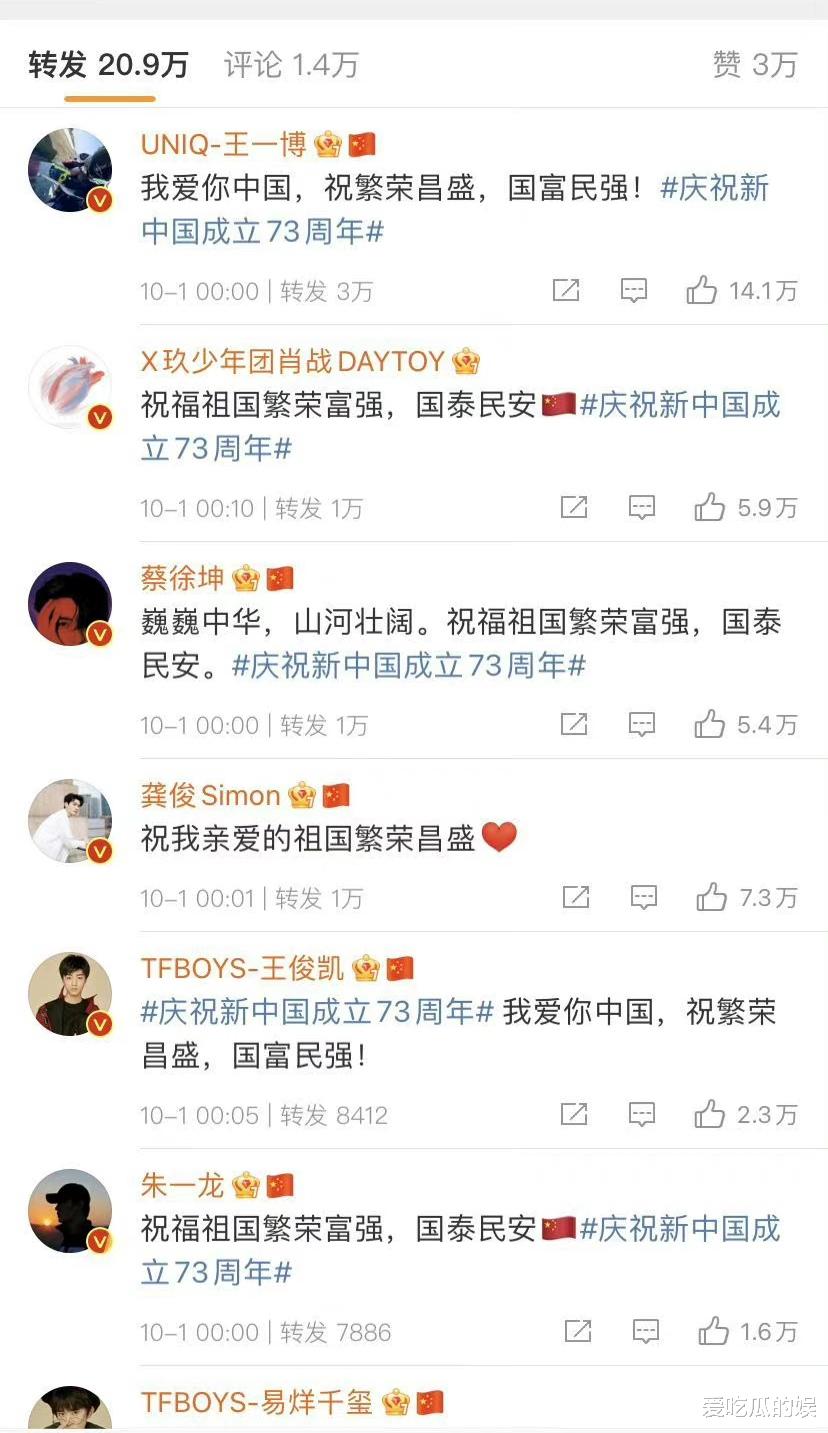This screenshot has height=1433, width=828.
Task: Click the thumbs-up icon on 蔡徐坤's post
Action: [x=710, y=724]
